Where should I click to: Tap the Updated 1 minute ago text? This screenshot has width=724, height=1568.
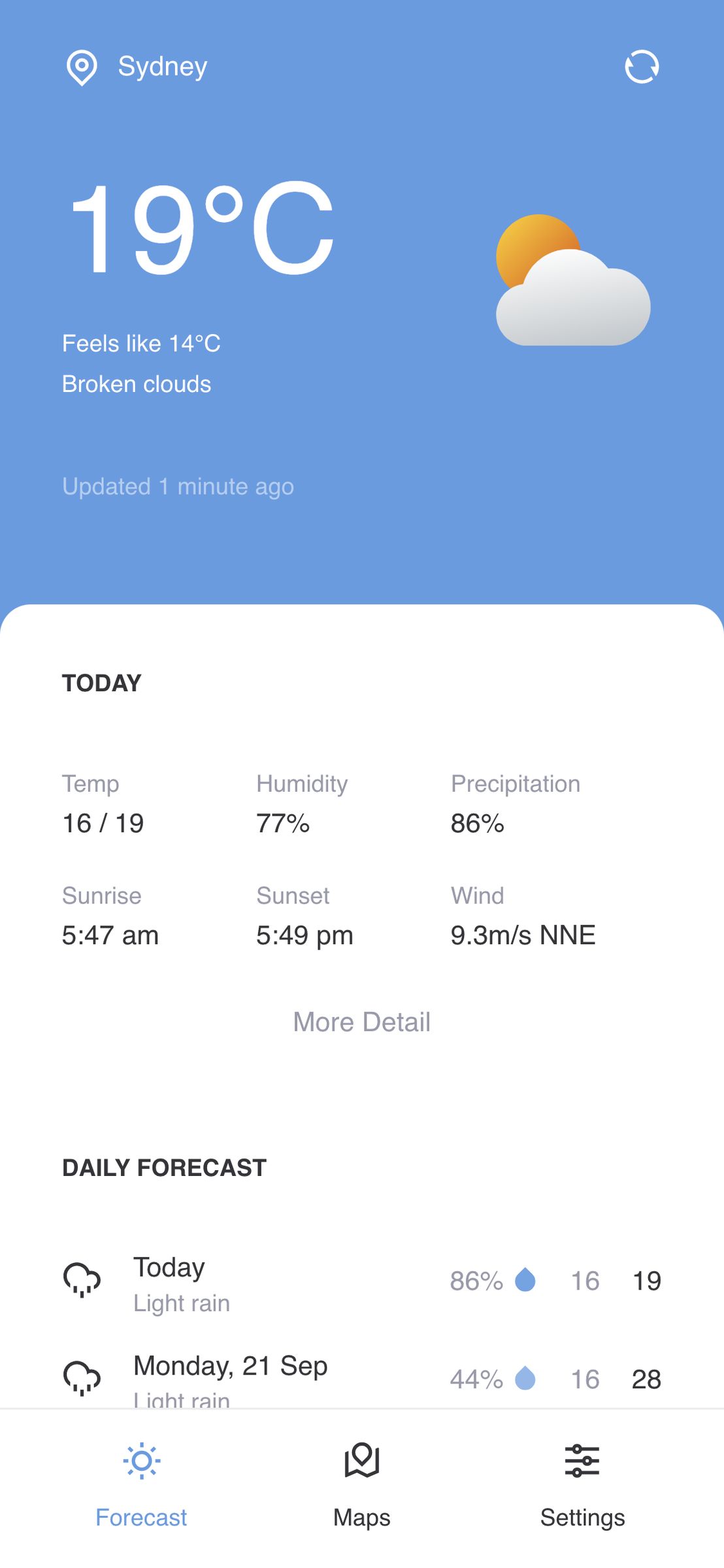point(178,486)
